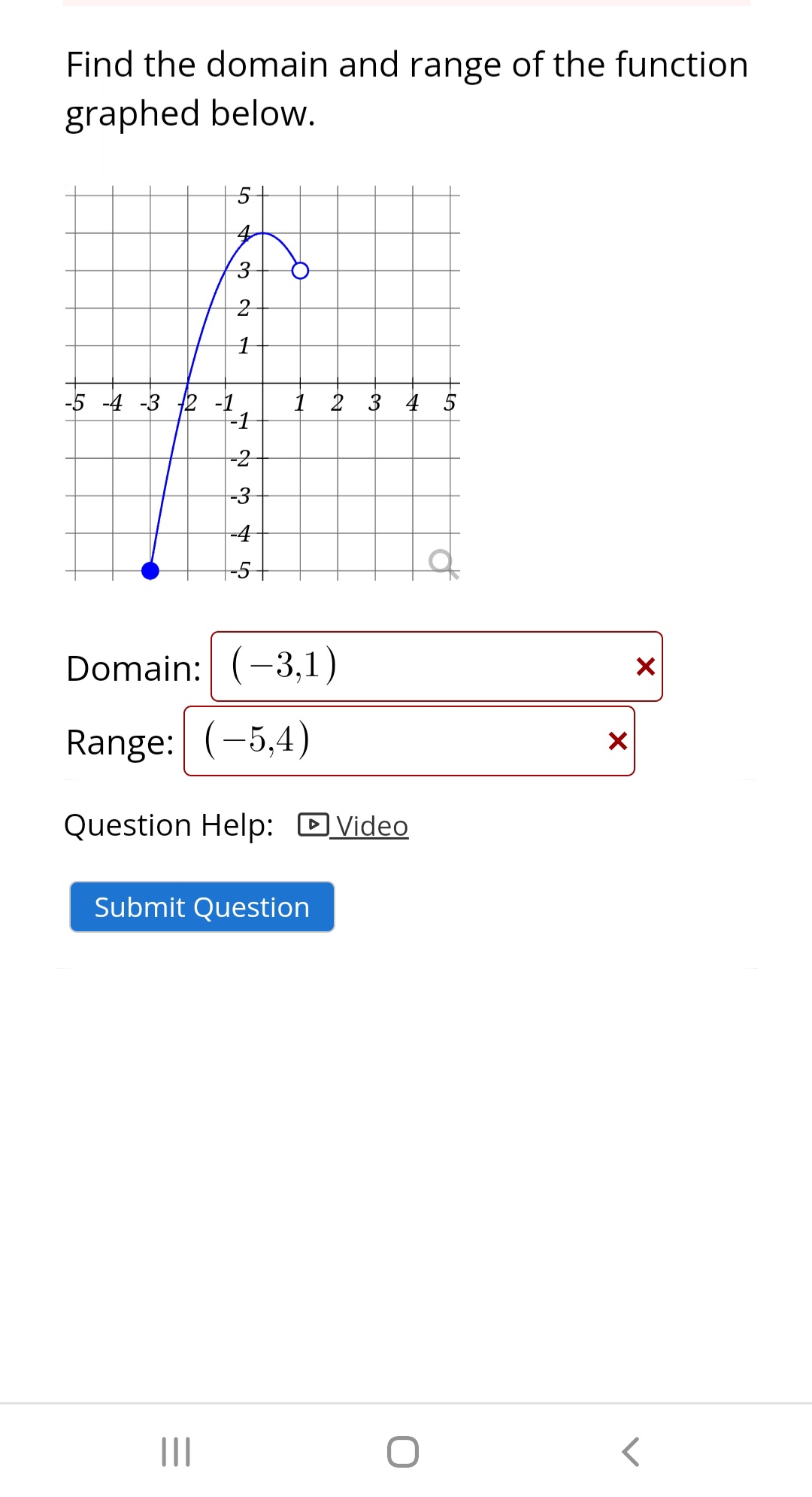Click the Range label
Screen dimensions: 812x1497
coord(119,741)
